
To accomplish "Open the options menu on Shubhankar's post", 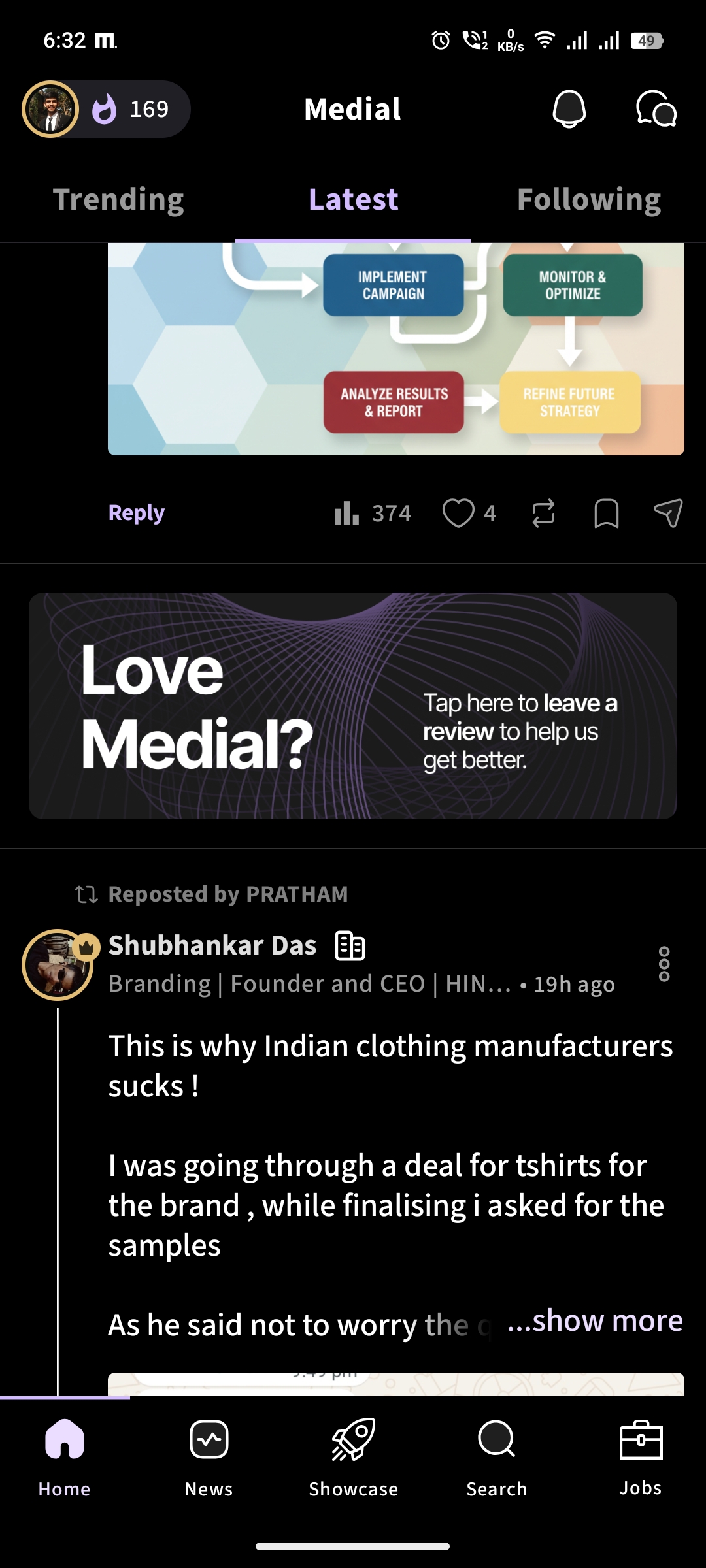I will 664,964.
